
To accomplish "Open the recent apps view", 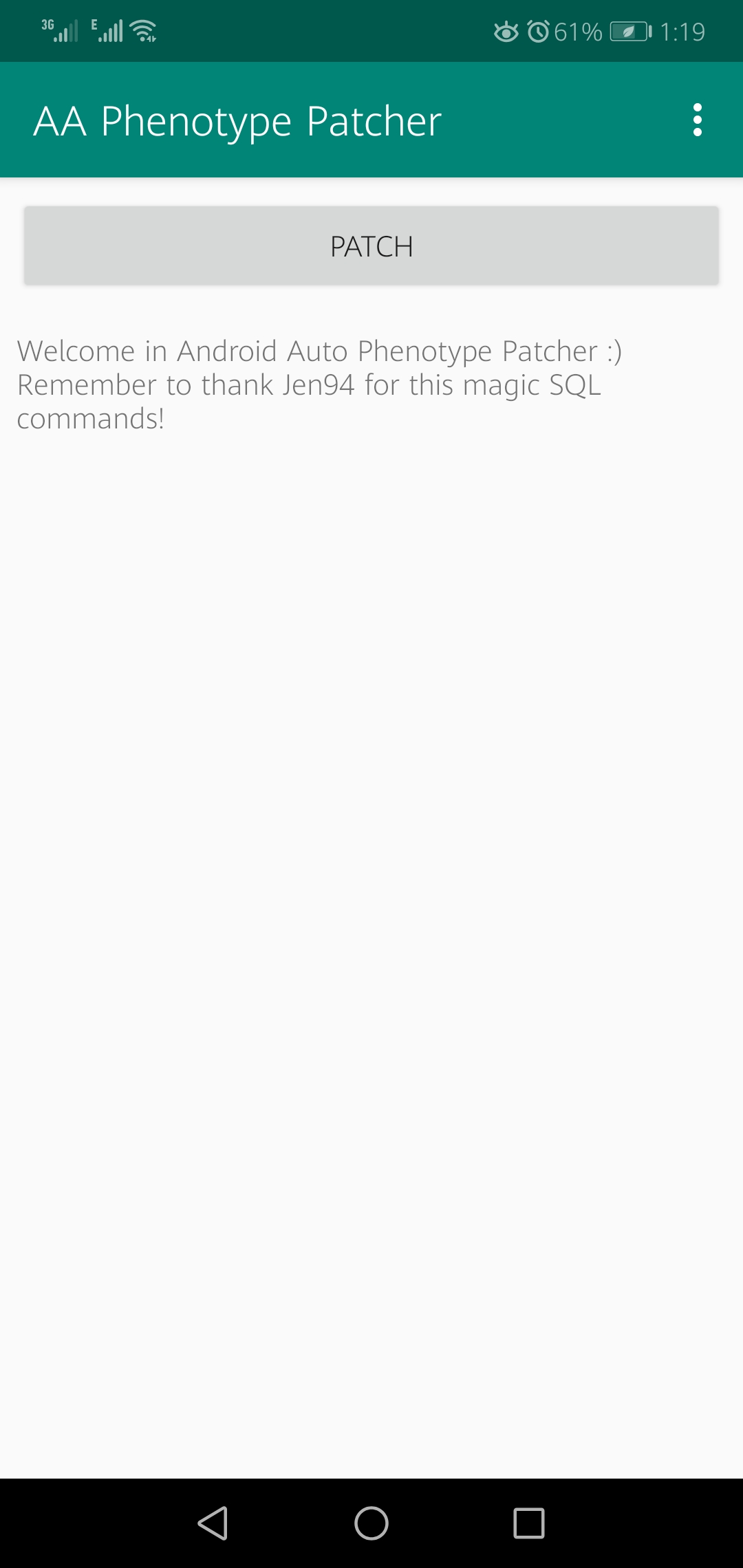I will [x=529, y=1523].
